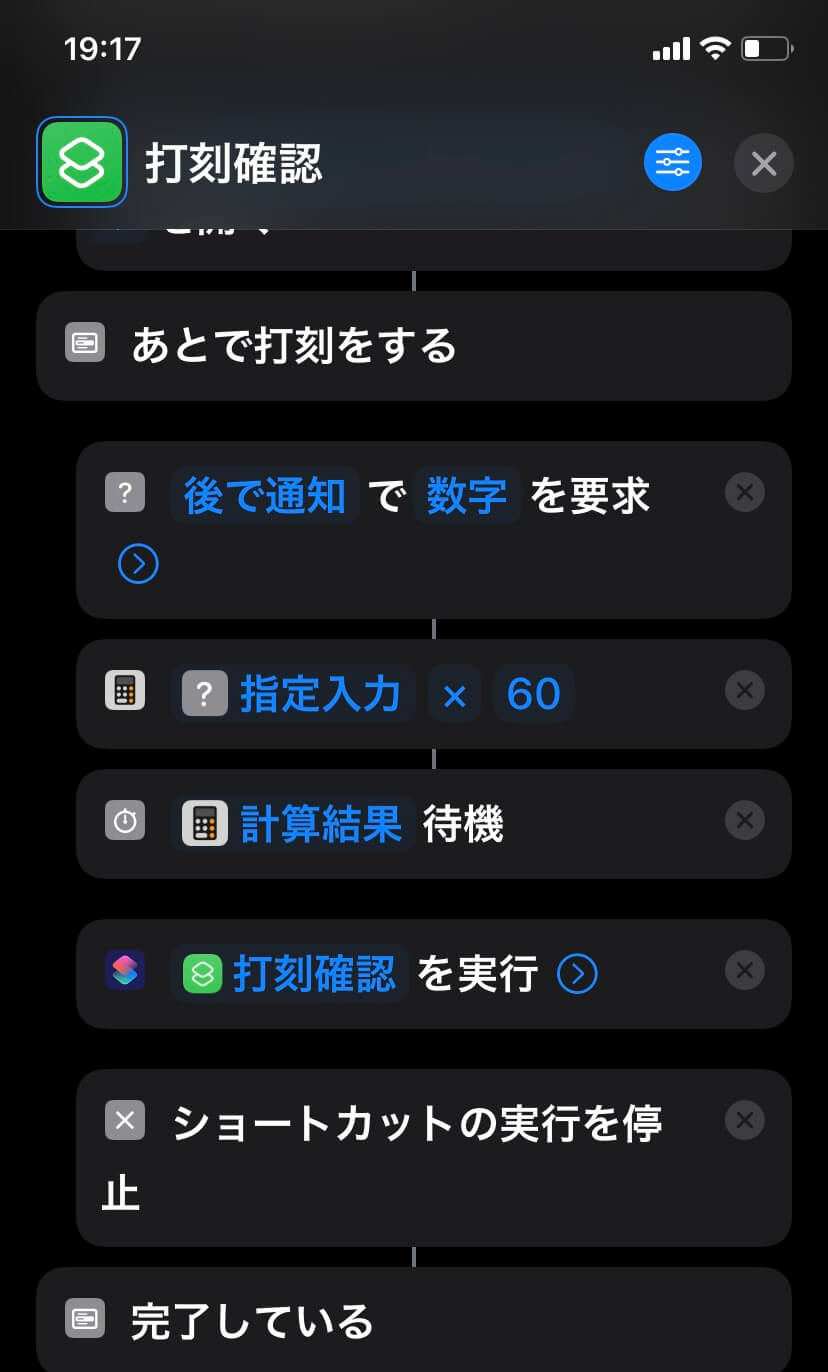Select the 指定入力 variable
Viewport: 828px width, 1372px height.
[294, 693]
